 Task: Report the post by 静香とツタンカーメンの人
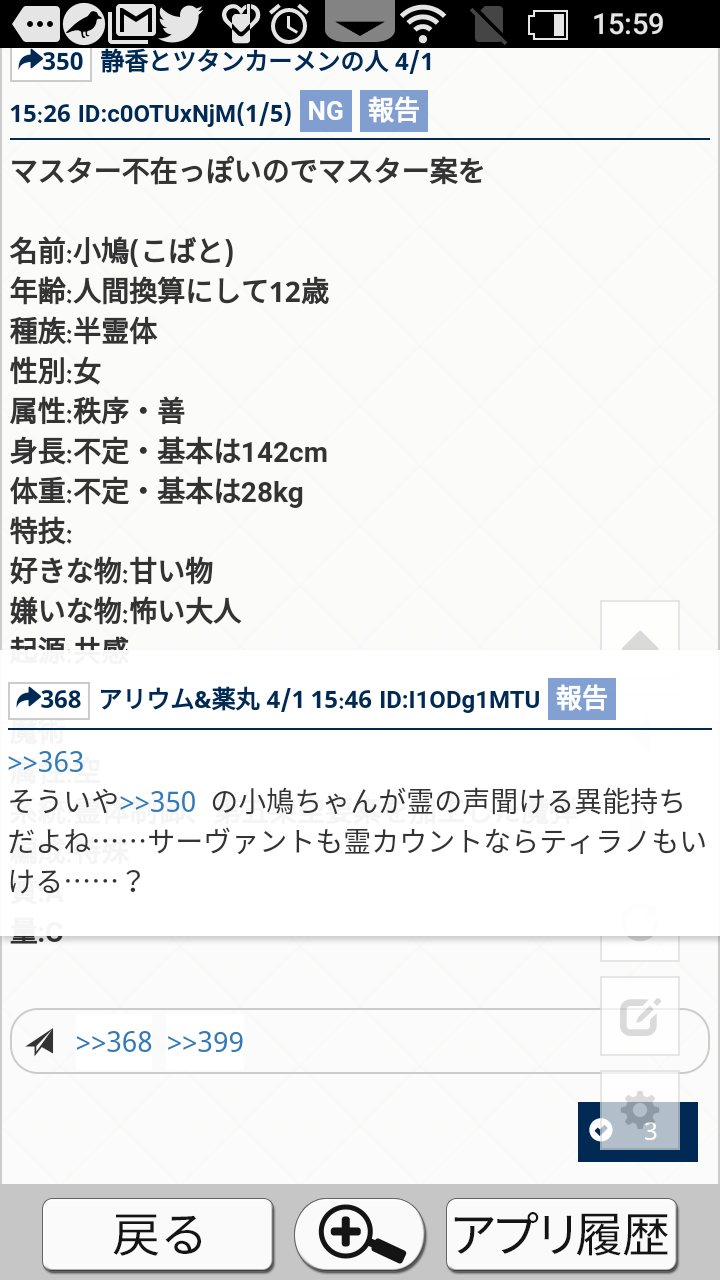pyautogui.click(x=394, y=111)
